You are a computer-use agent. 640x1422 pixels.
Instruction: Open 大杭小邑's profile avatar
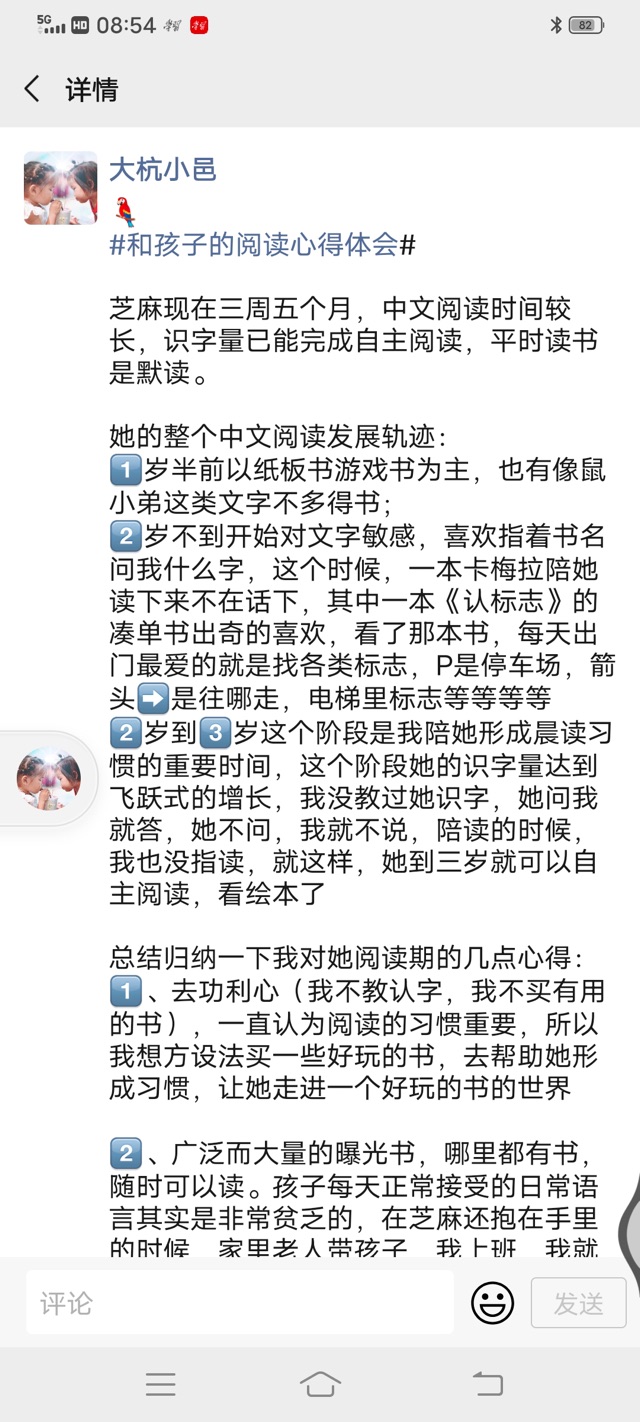[61, 188]
